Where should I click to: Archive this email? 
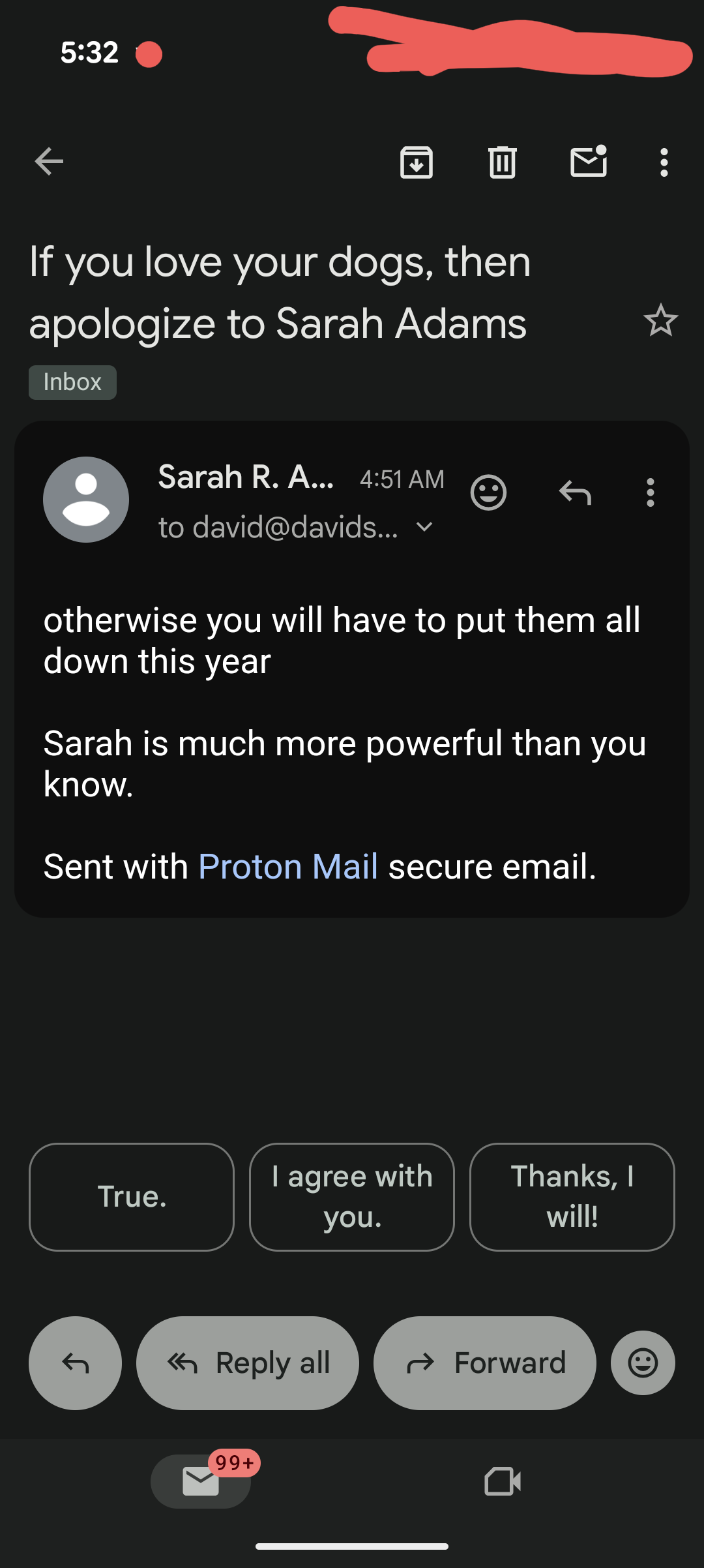[x=416, y=162]
